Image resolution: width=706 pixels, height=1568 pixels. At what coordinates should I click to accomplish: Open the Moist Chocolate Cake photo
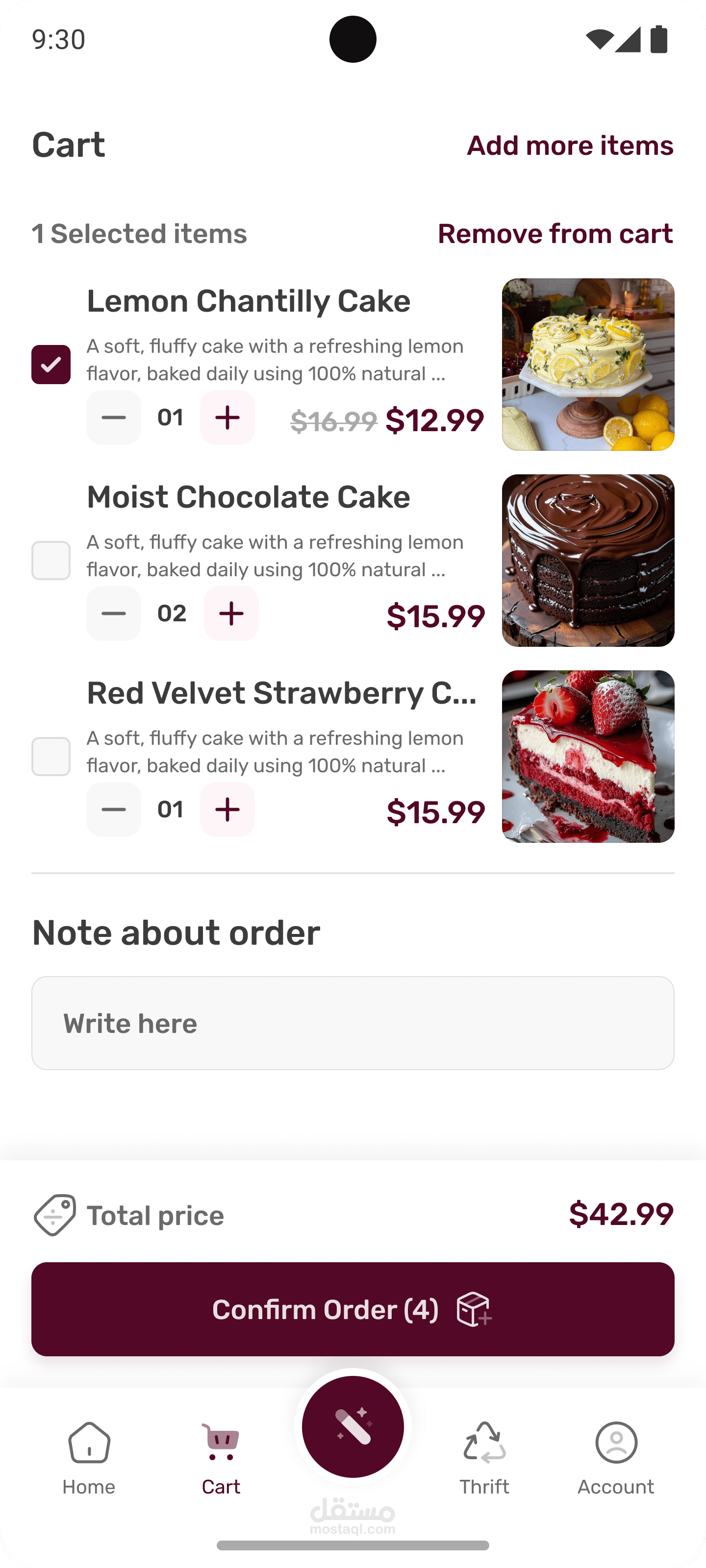[x=588, y=561]
